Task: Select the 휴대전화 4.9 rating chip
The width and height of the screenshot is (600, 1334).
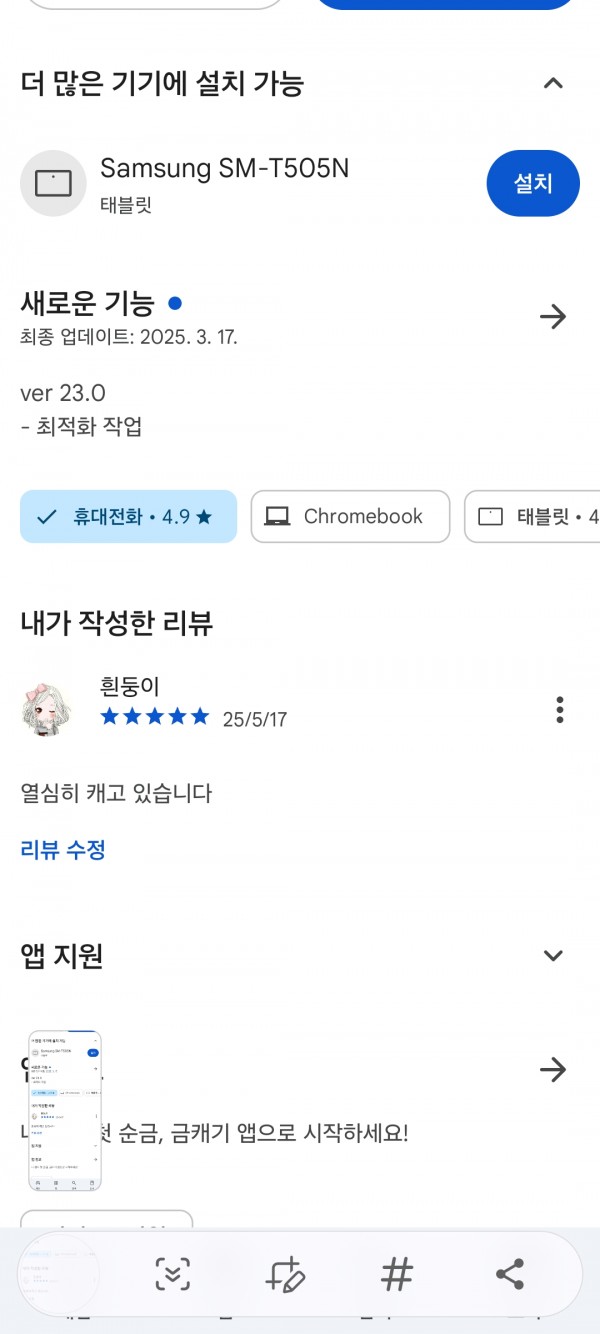Action: pyautogui.click(x=128, y=516)
